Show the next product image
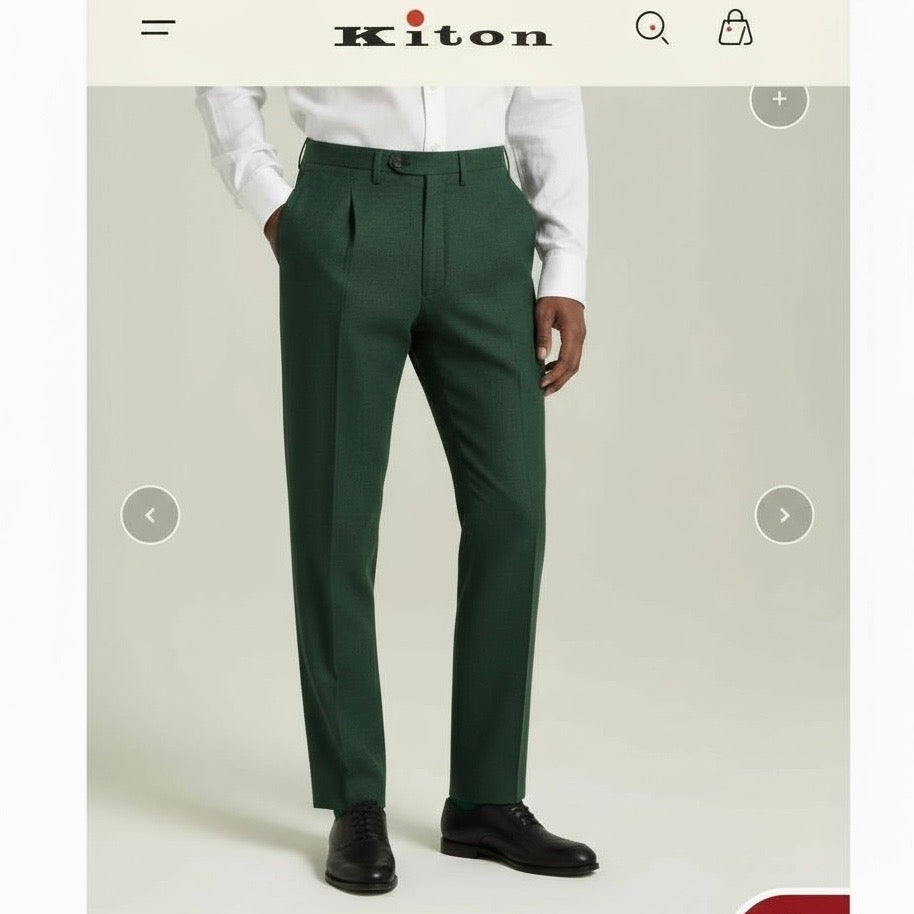The height and width of the screenshot is (914, 914). 784,515
